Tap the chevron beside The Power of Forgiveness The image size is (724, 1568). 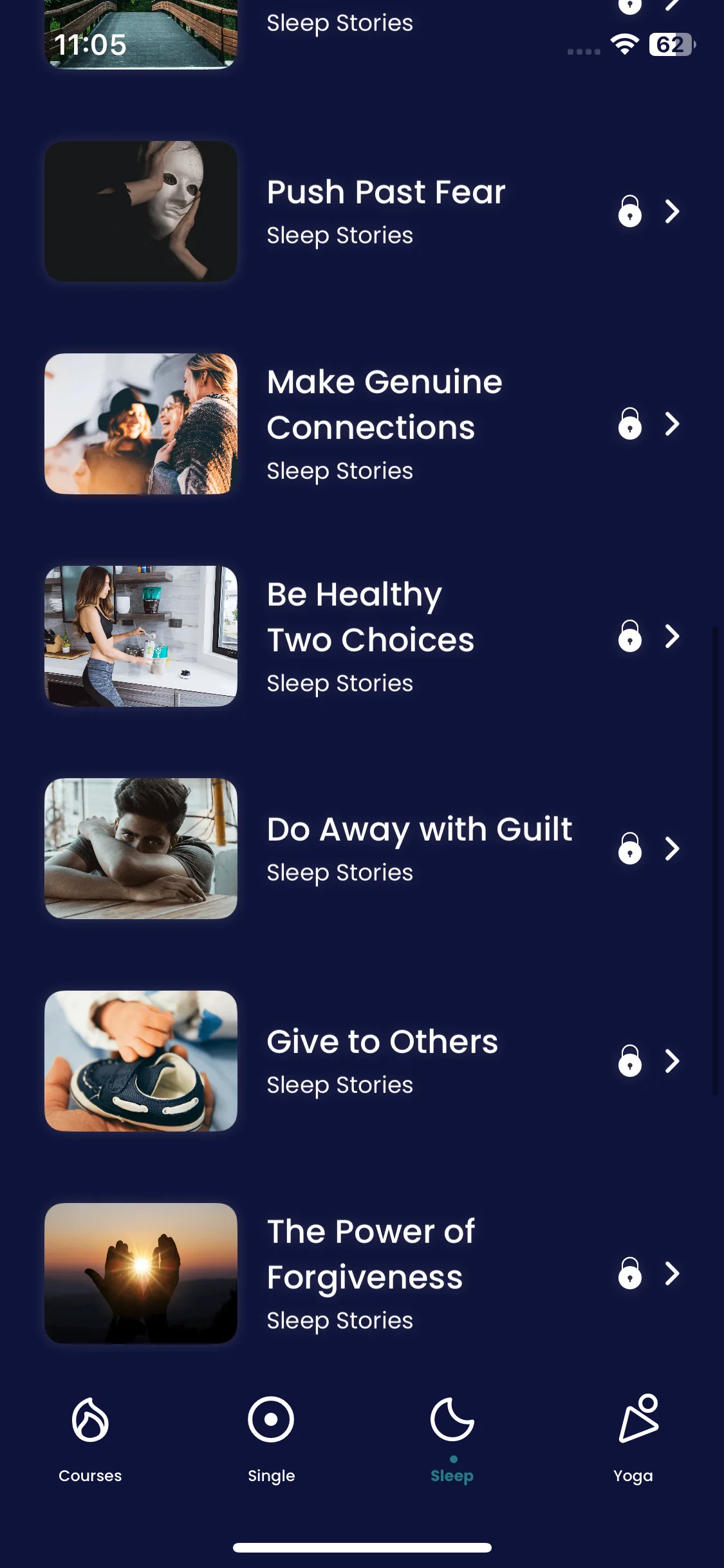(x=672, y=1273)
